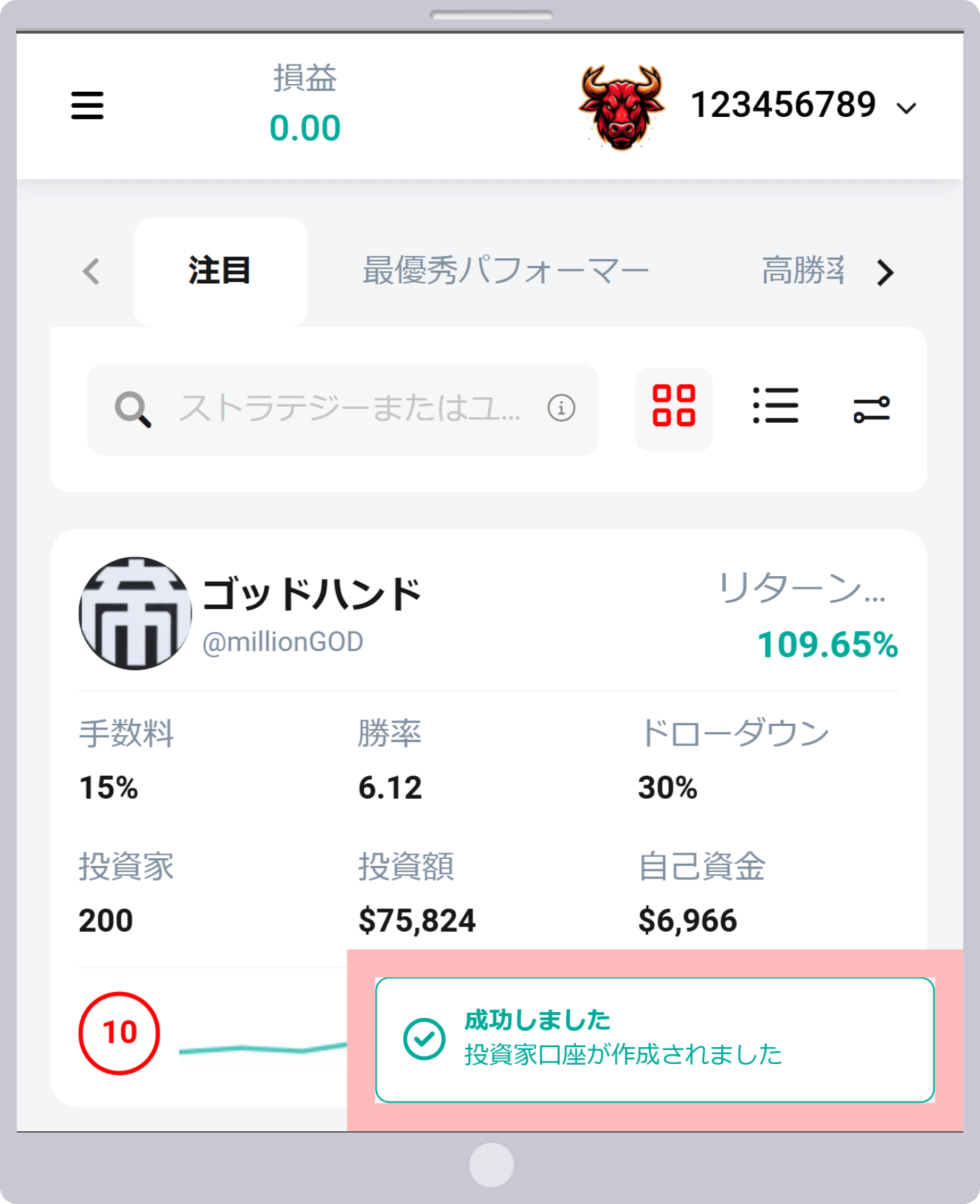Viewport: 980px width, 1204px height.
Task: Open the filter settings
Action: click(x=871, y=409)
